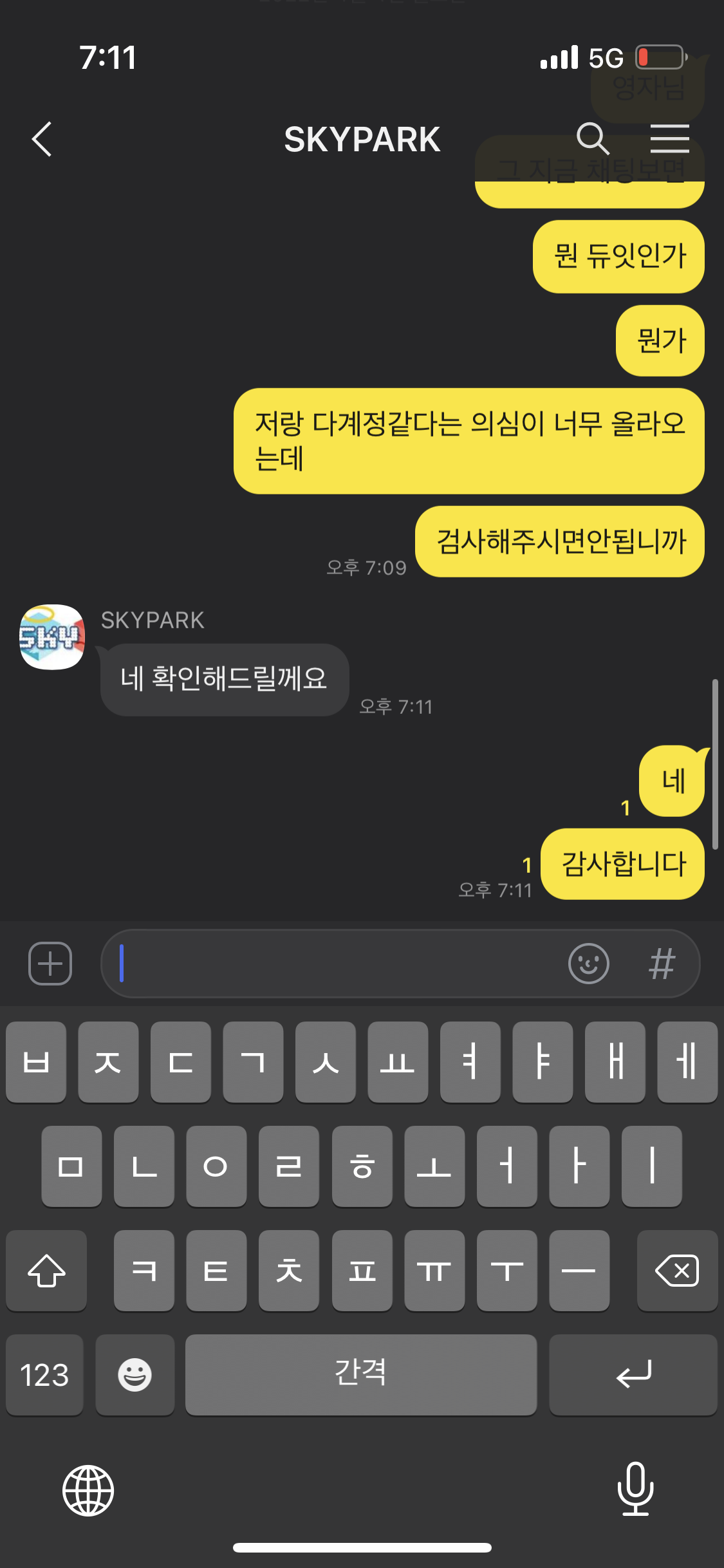This screenshot has height=1568, width=724.
Task: Search within the SKYPARK chat
Action: [592, 138]
